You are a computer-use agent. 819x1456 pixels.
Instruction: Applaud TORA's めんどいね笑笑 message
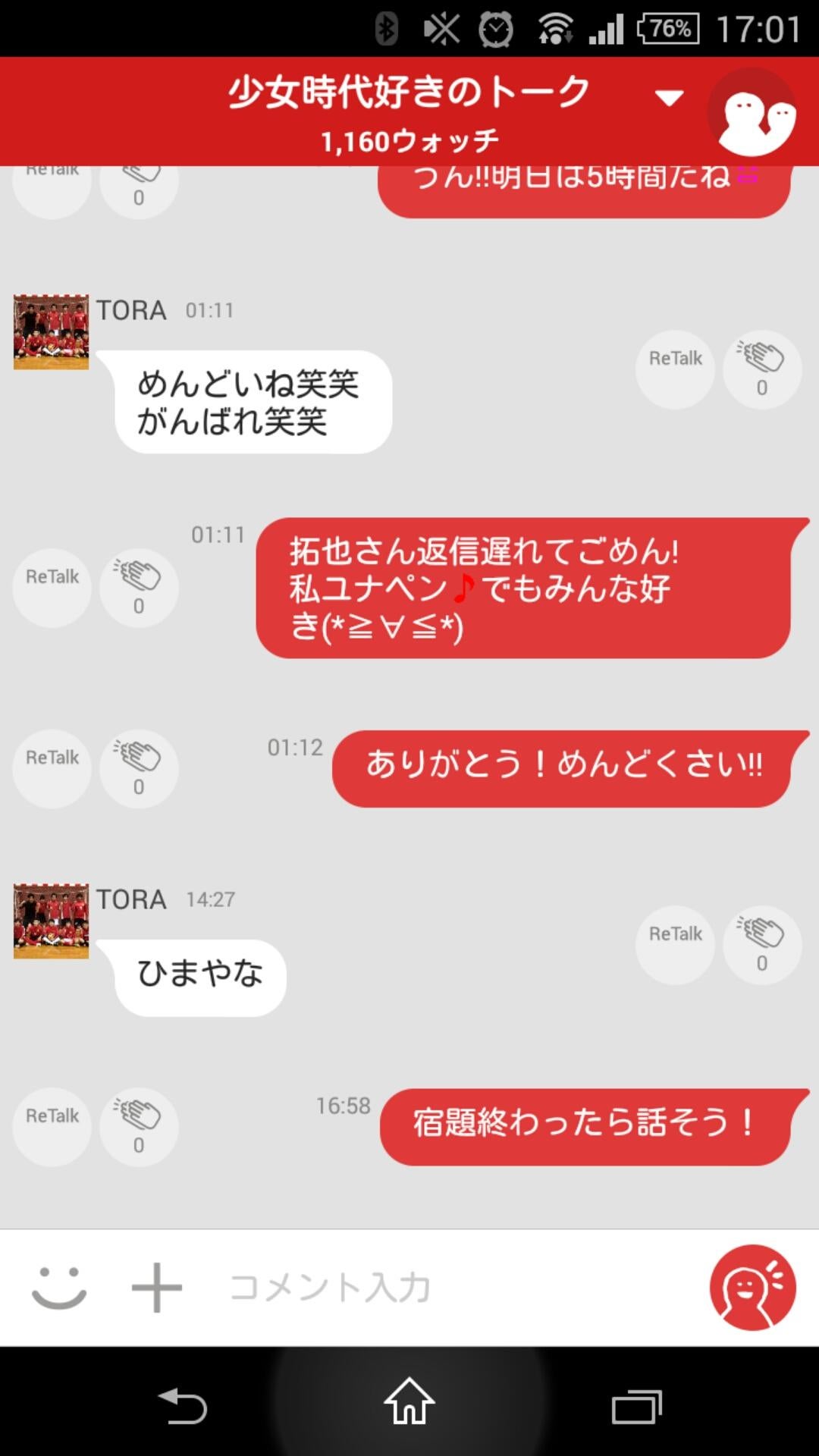[x=761, y=369]
